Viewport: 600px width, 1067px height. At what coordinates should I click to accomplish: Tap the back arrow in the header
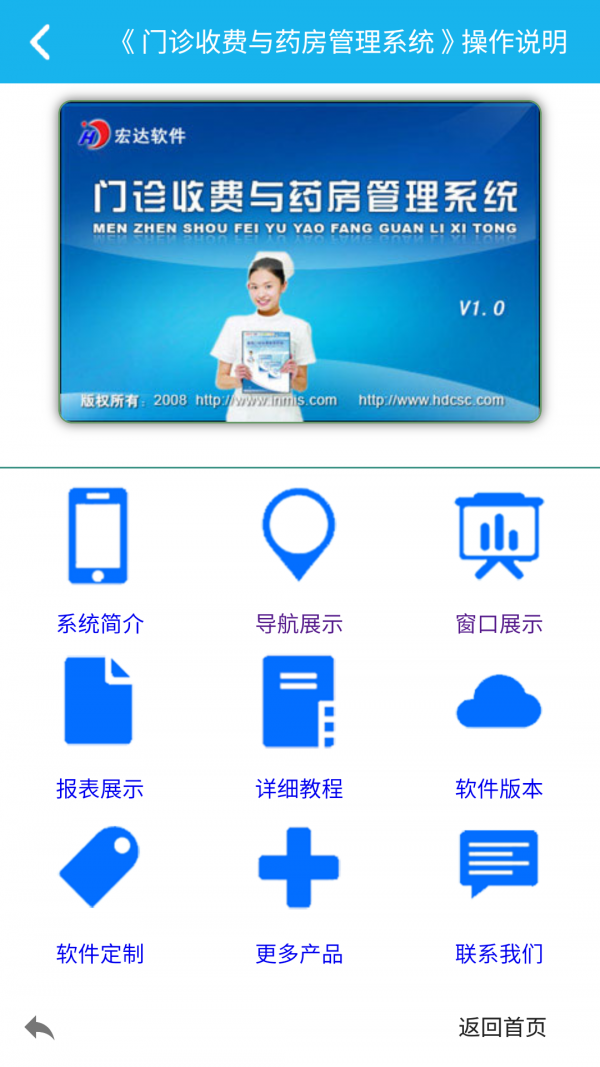click(x=40, y=43)
